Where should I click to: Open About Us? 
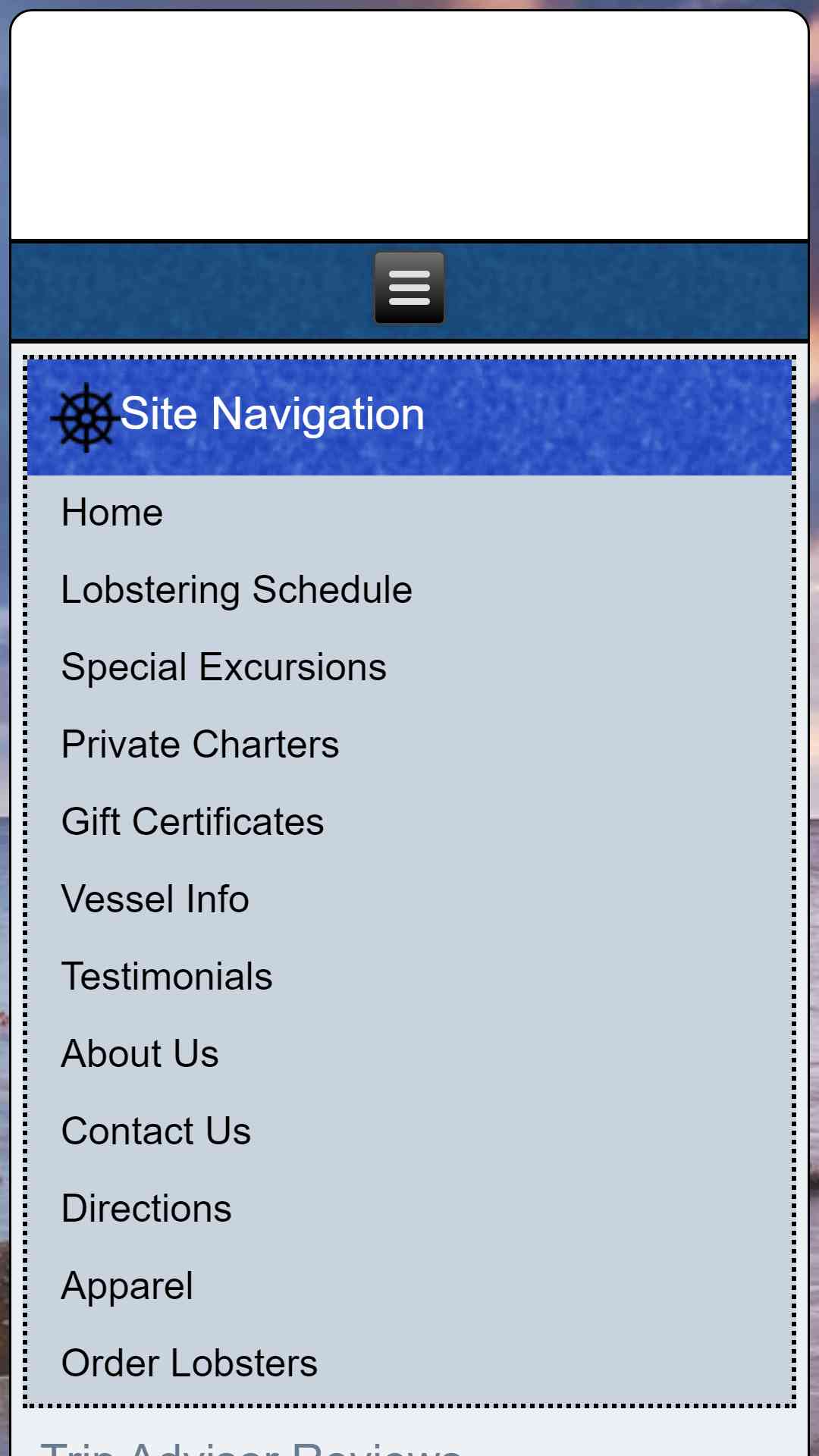[x=140, y=1054]
